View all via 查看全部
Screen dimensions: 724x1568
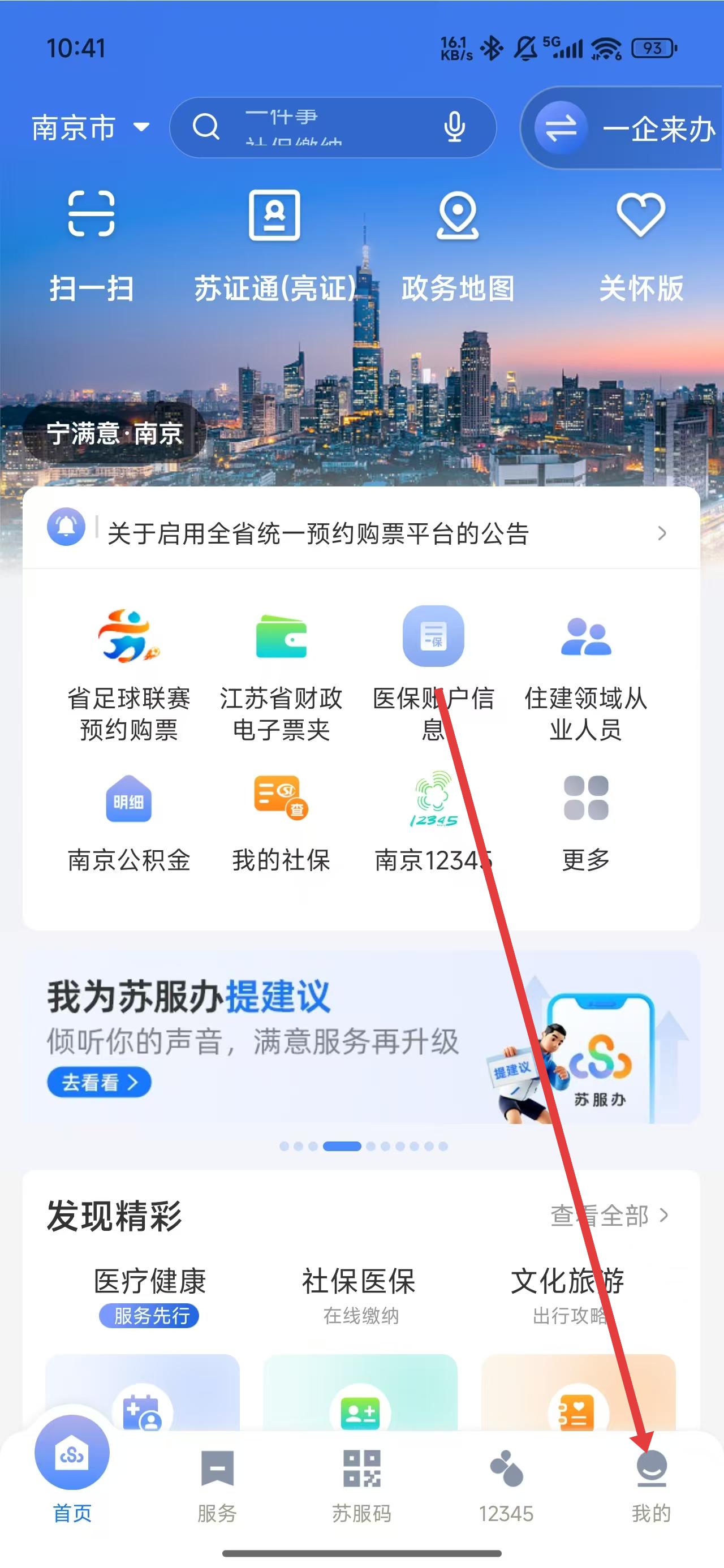(609, 1216)
